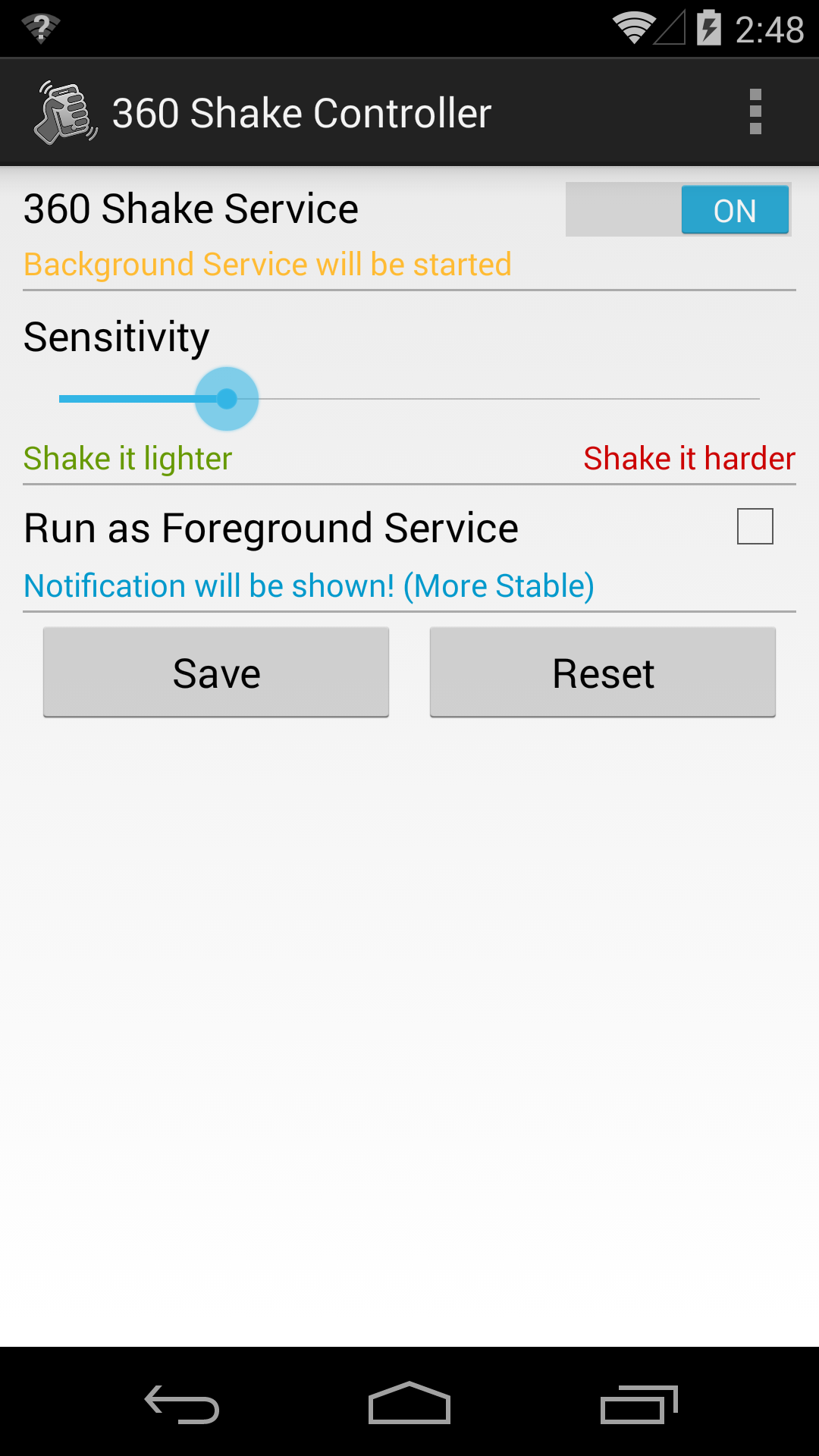Tap the Sensitivity slider thumb
This screenshot has height=1456, width=819.
coord(227,399)
